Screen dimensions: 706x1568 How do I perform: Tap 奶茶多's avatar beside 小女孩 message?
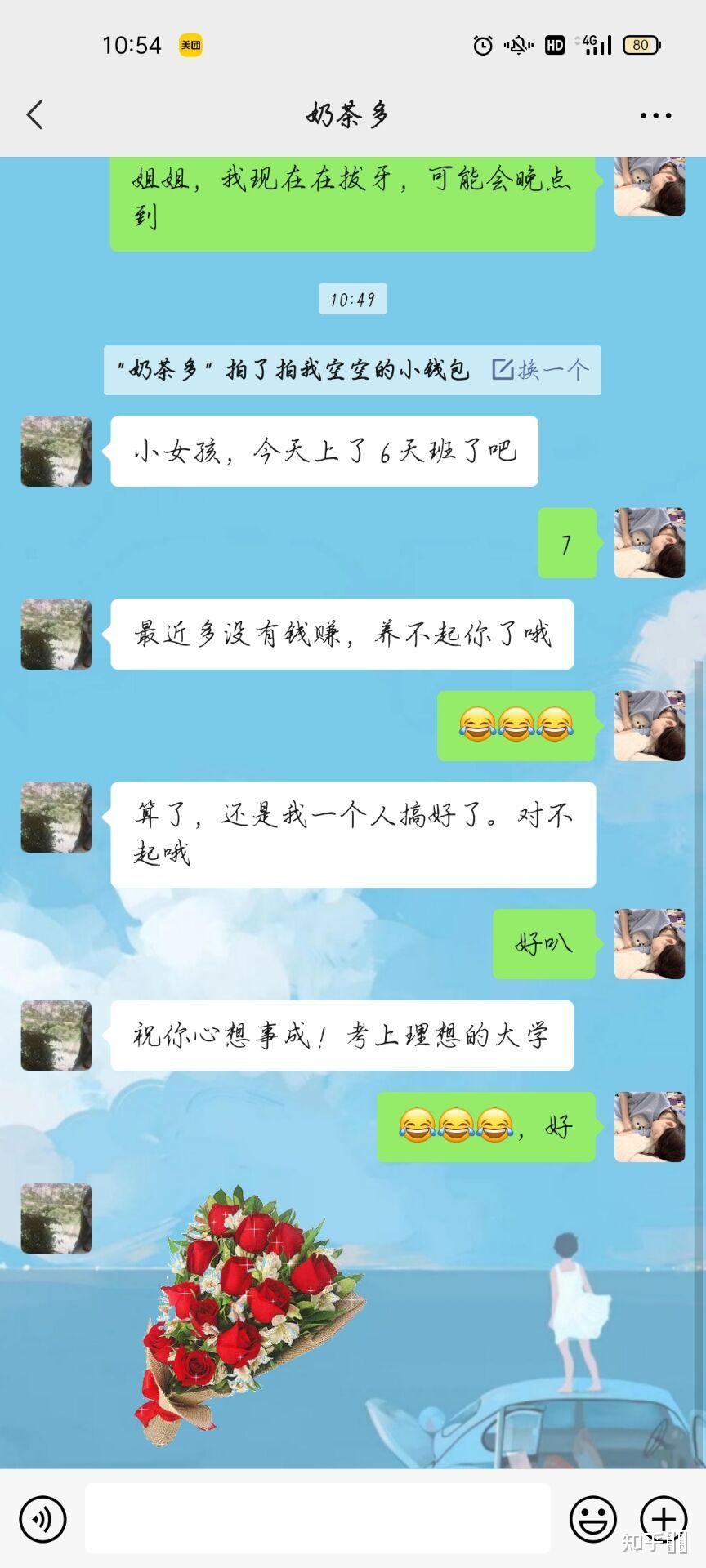56,452
